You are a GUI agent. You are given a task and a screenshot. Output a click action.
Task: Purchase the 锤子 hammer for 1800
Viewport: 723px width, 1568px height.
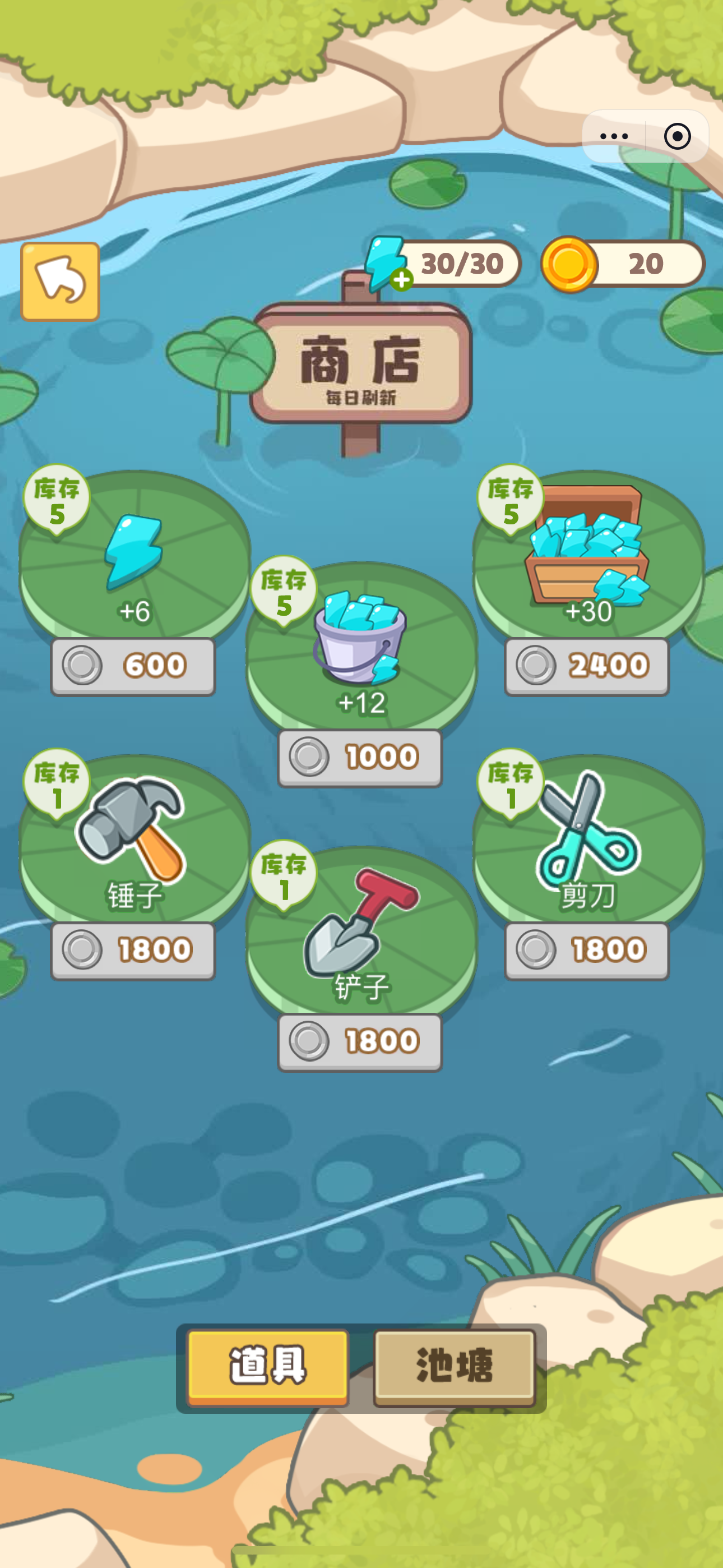click(133, 949)
